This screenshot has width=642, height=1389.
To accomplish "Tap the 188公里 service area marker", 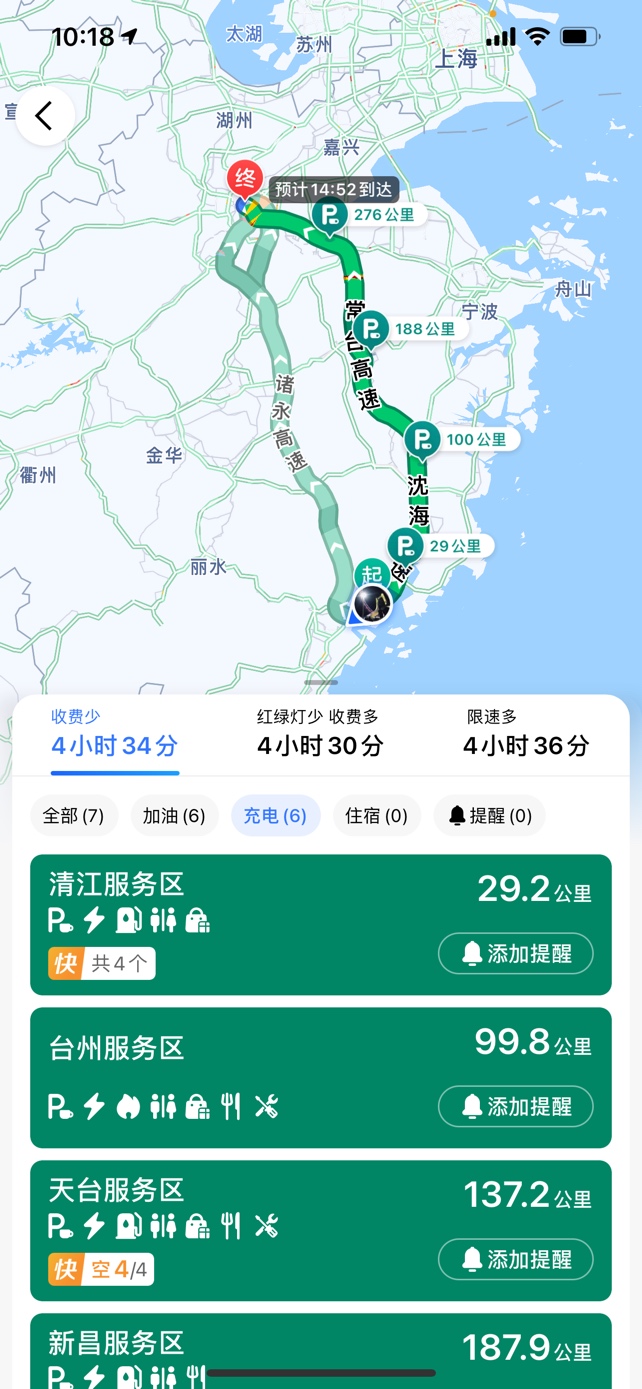I will [371, 328].
